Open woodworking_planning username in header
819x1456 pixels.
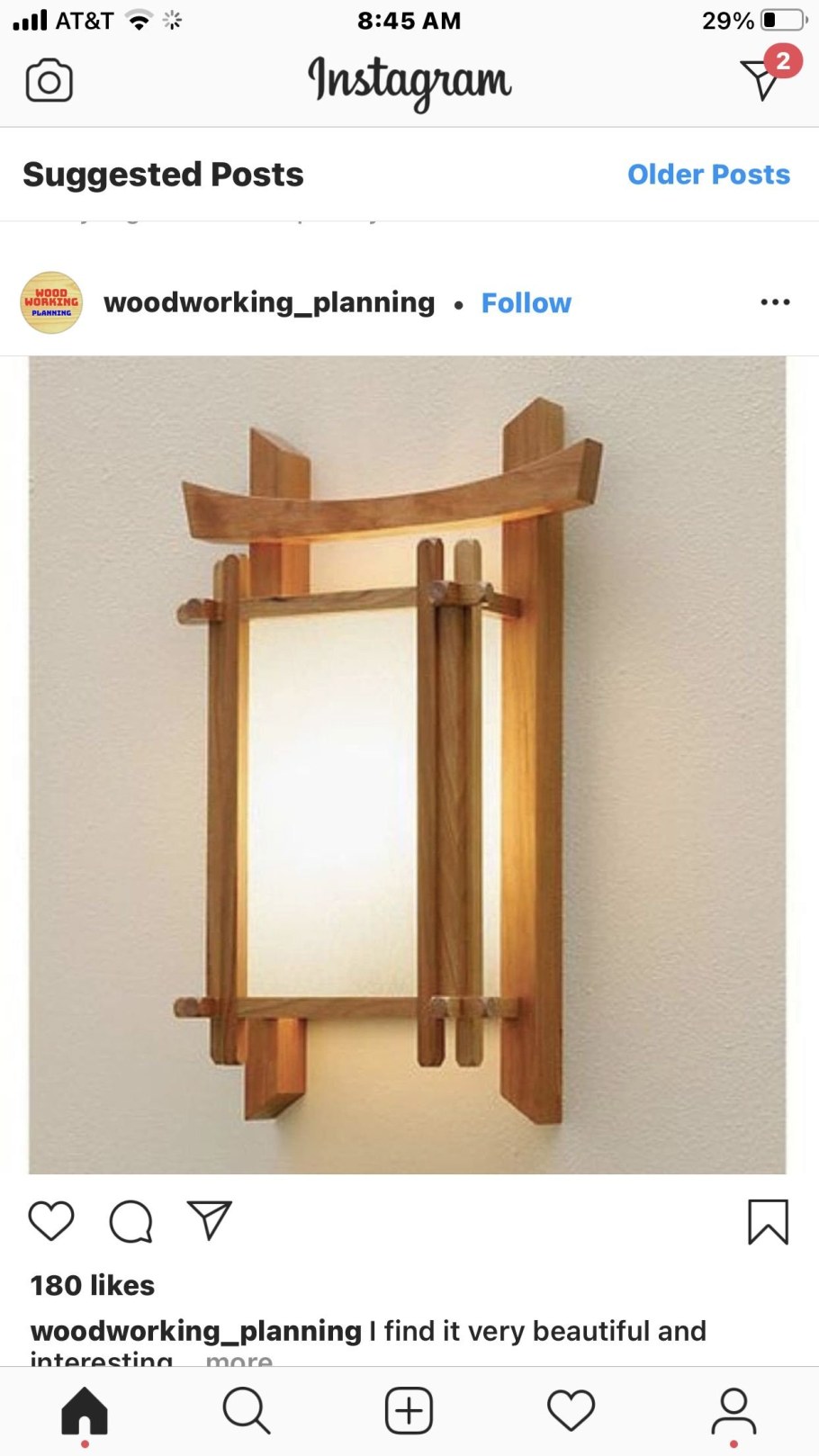(x=269, y=303)
